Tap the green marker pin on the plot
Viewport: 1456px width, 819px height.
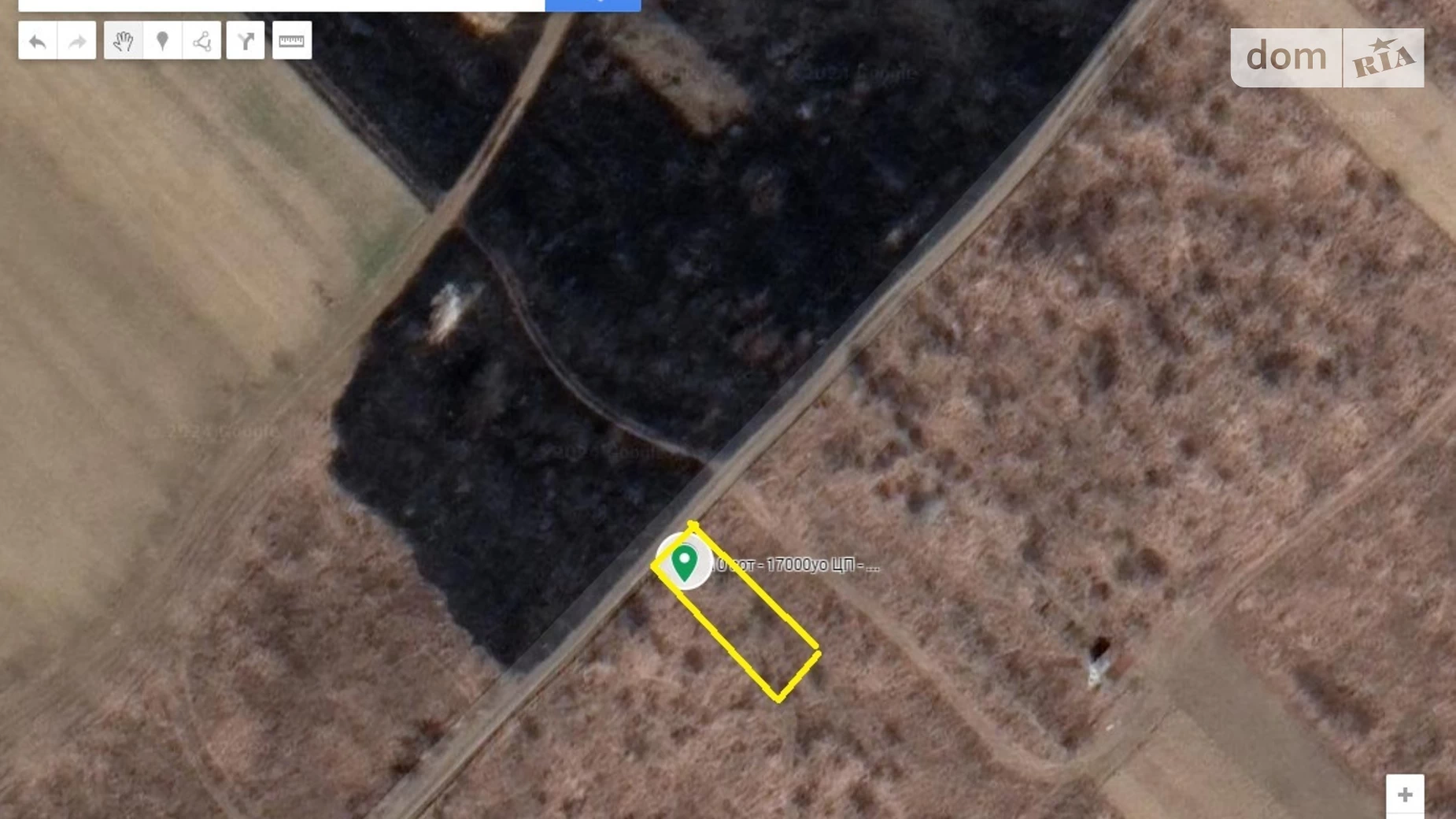coord(685,562)
